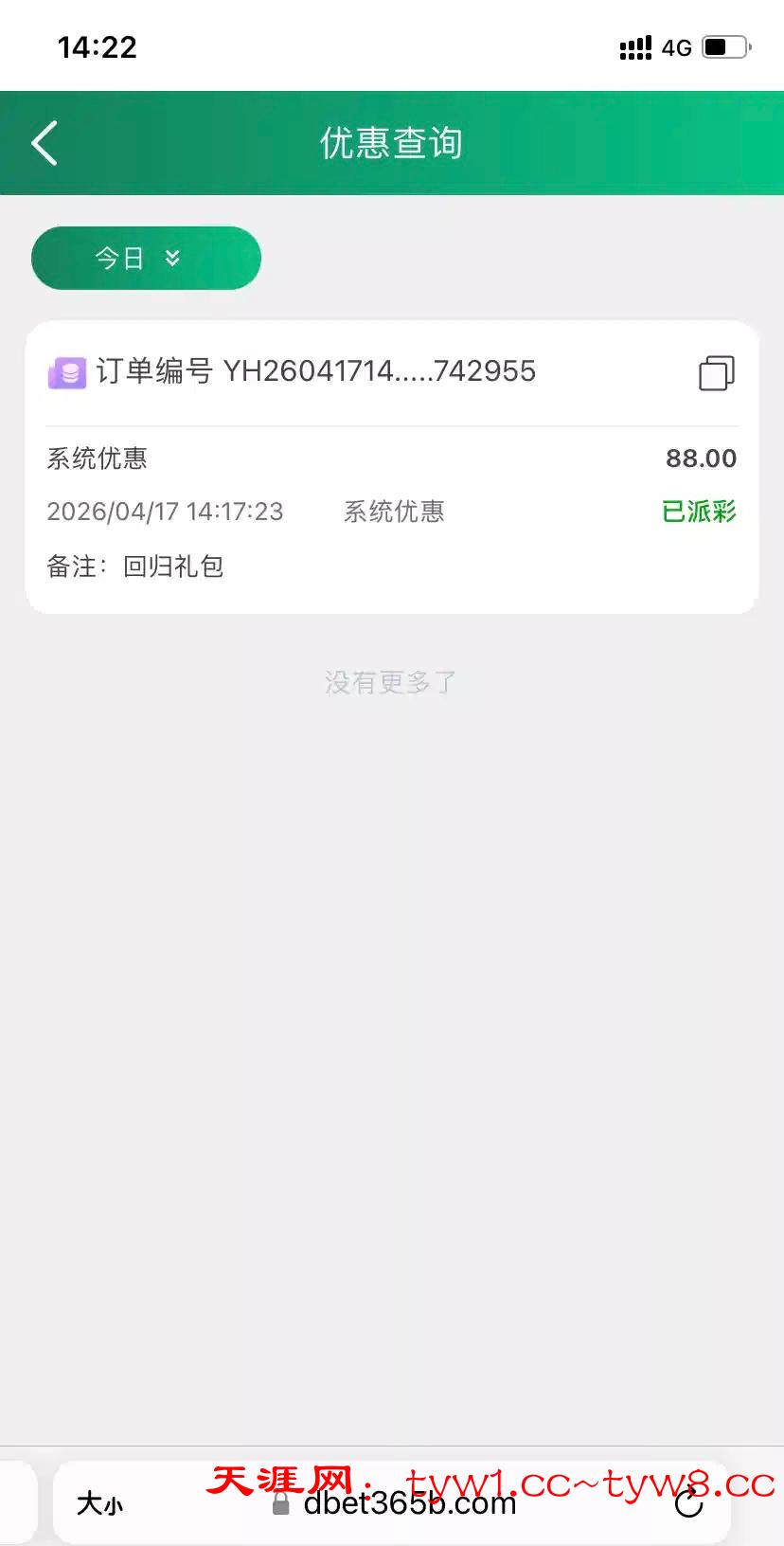Expand the 今日 date filter dropdown
This screenshot has height=1546, width=784.
[146, 258]
